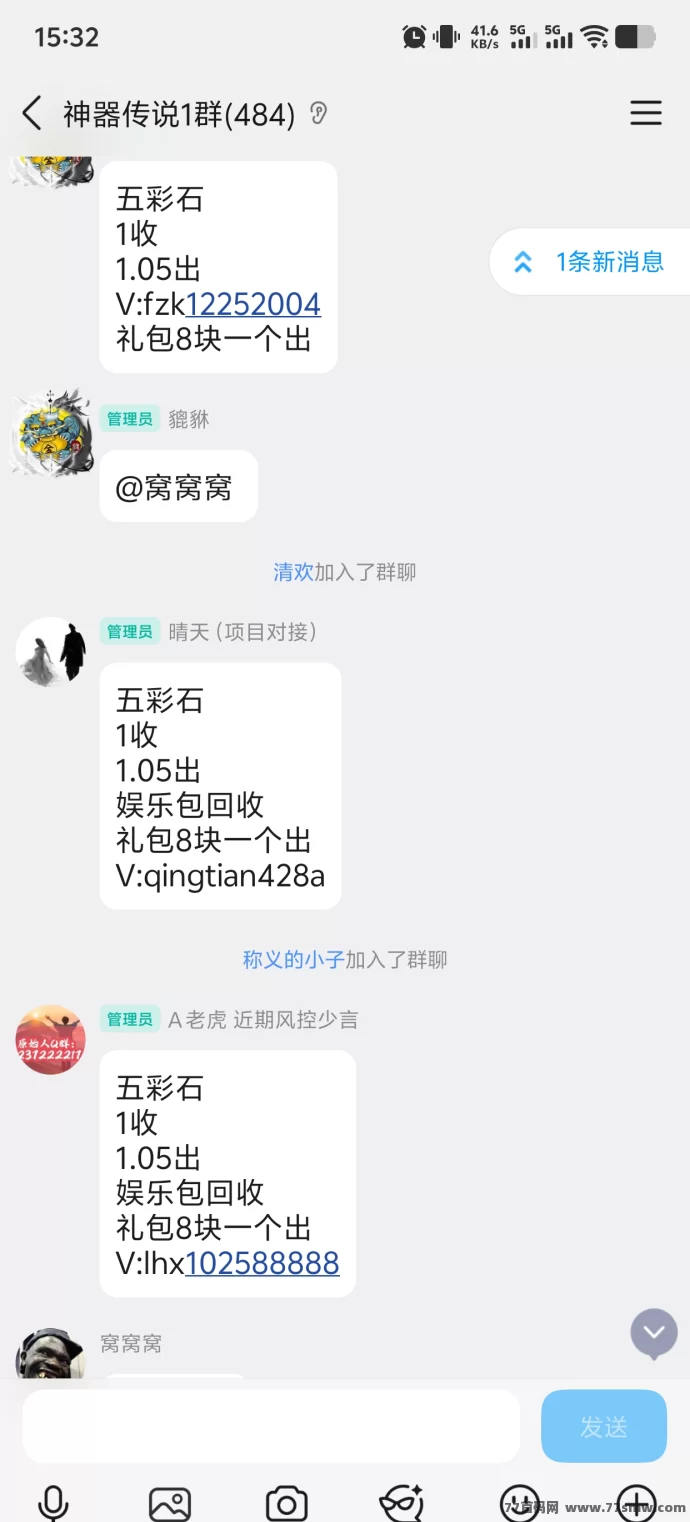Open the image gallery picker

click(x=170, y=1503)
